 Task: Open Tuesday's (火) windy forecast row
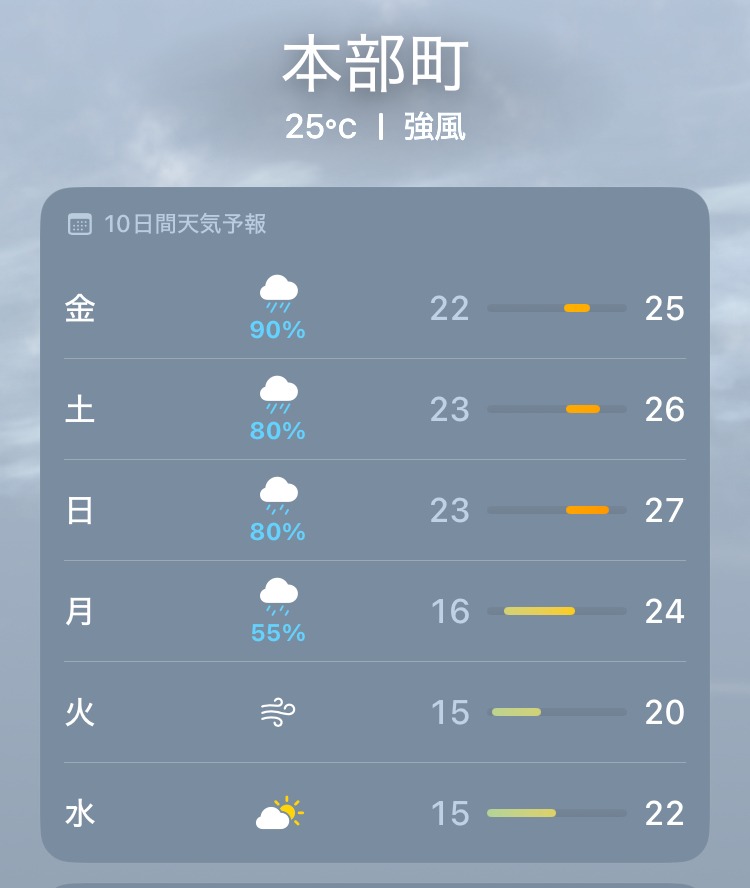(374, 711)
